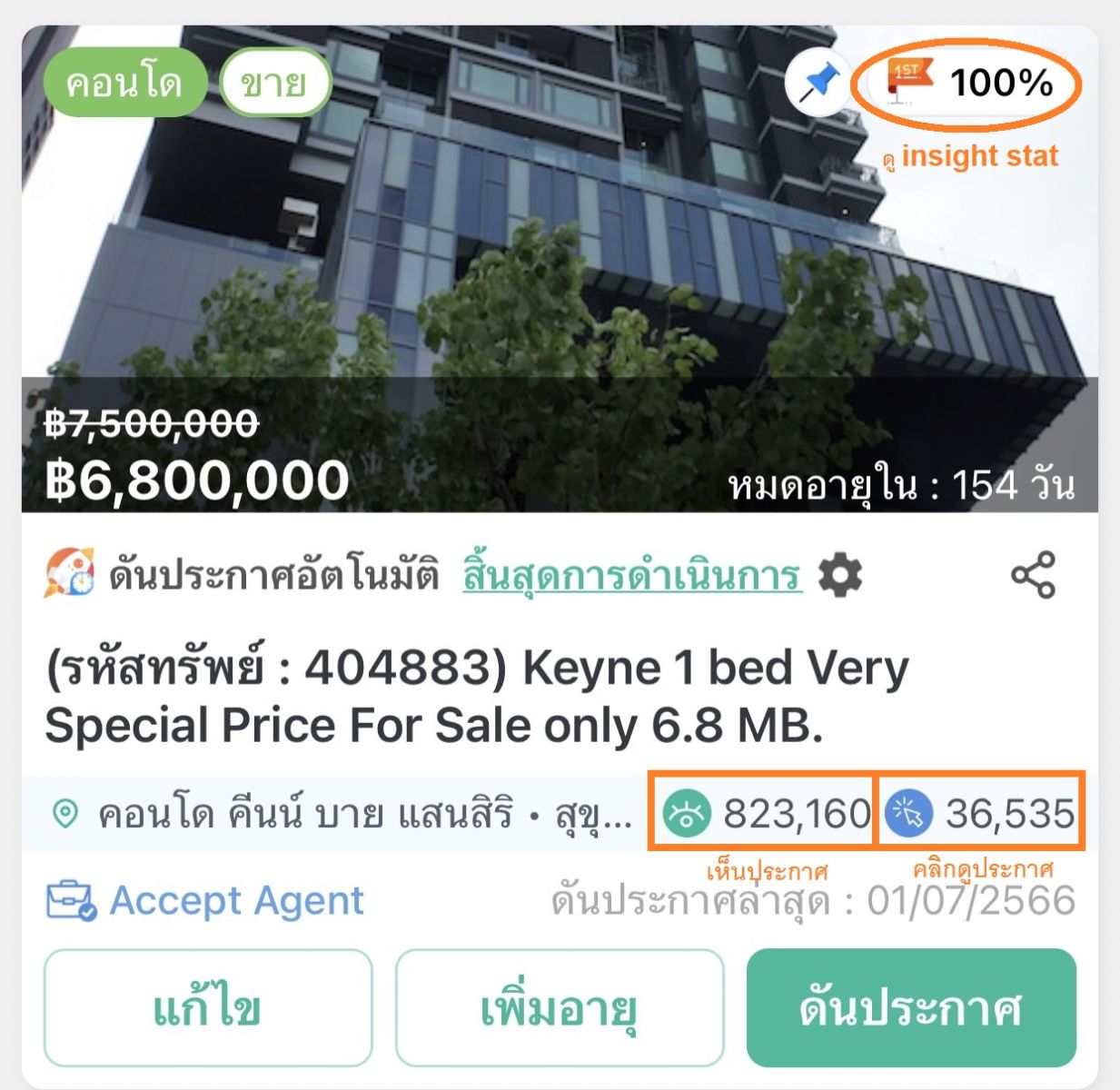Extend listing with the เพิ่มอายุ button
This screenshot has width=1120, height=1090.
[x=560, y=1008]
